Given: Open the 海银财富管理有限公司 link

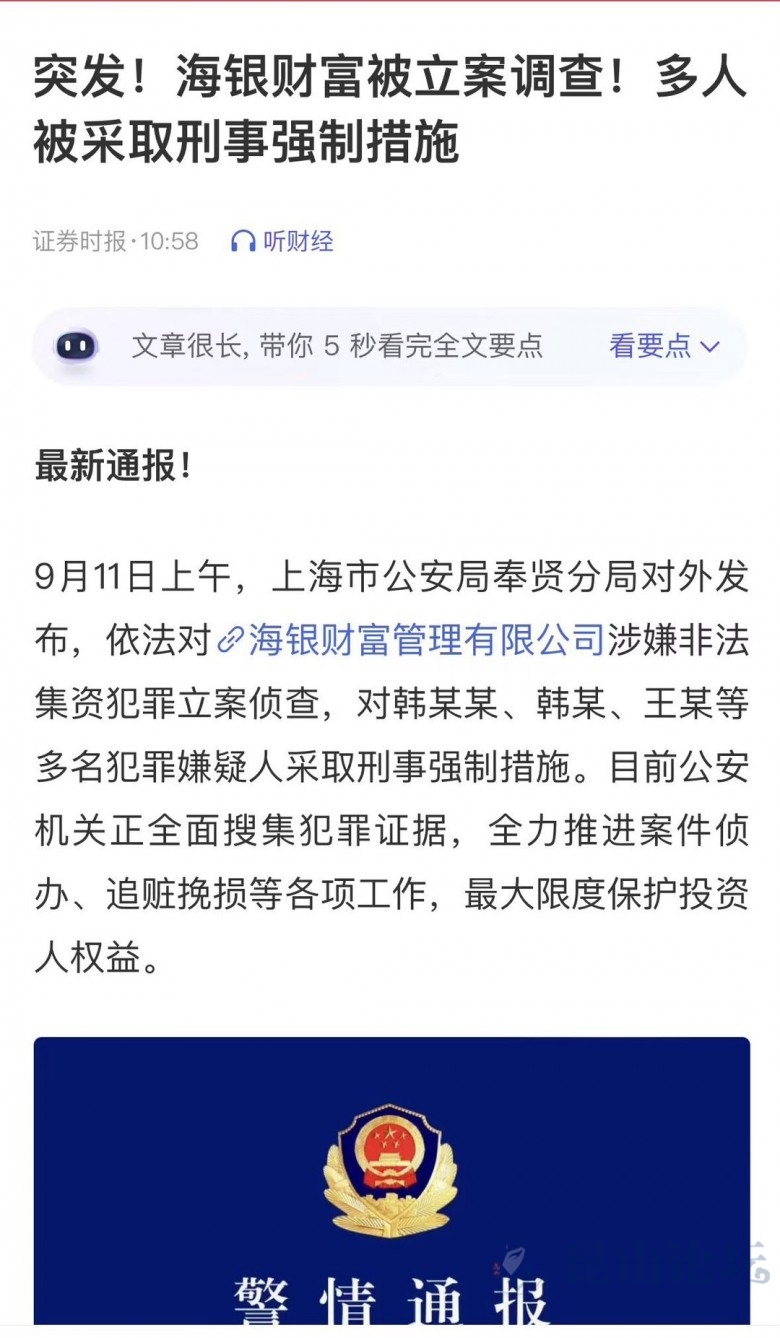Looking at the screenshot, I should tap(414, 640).
